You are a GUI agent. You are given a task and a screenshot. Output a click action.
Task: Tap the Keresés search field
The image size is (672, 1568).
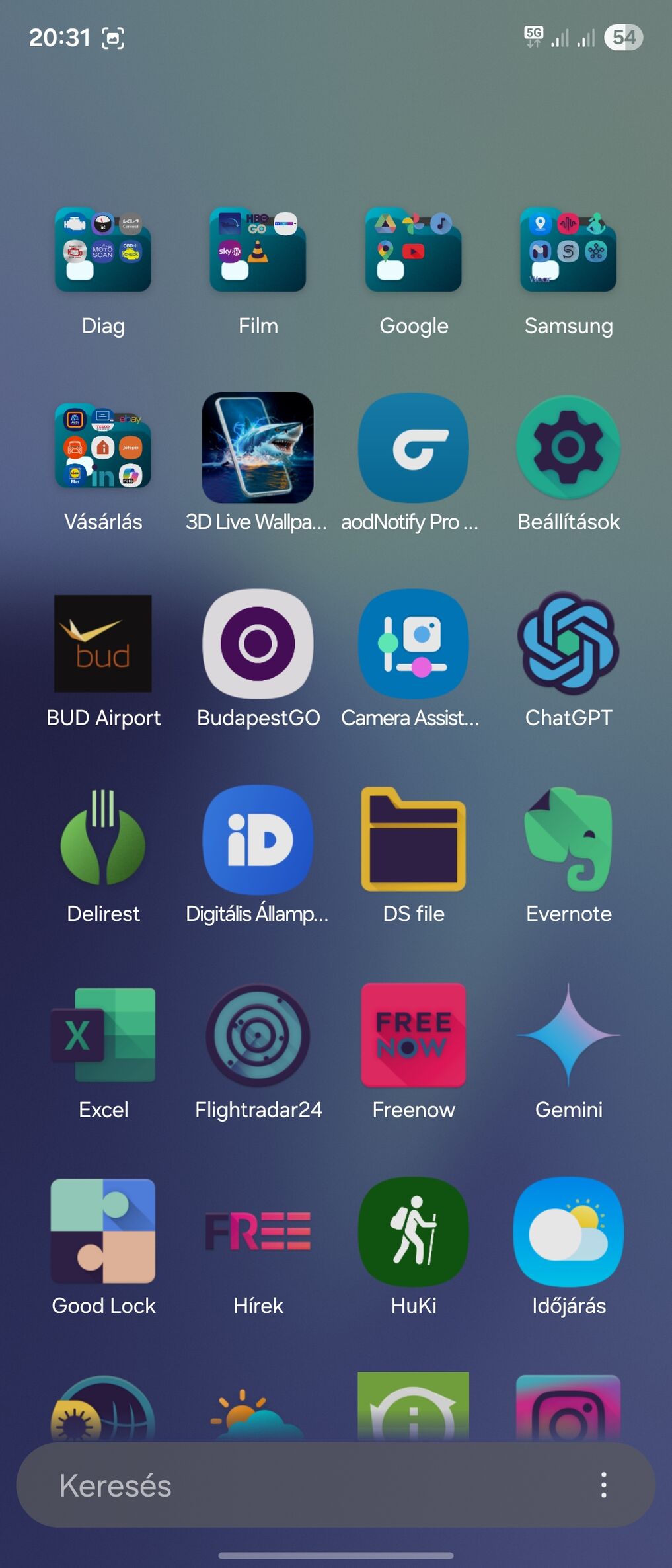pos(297,1485)
